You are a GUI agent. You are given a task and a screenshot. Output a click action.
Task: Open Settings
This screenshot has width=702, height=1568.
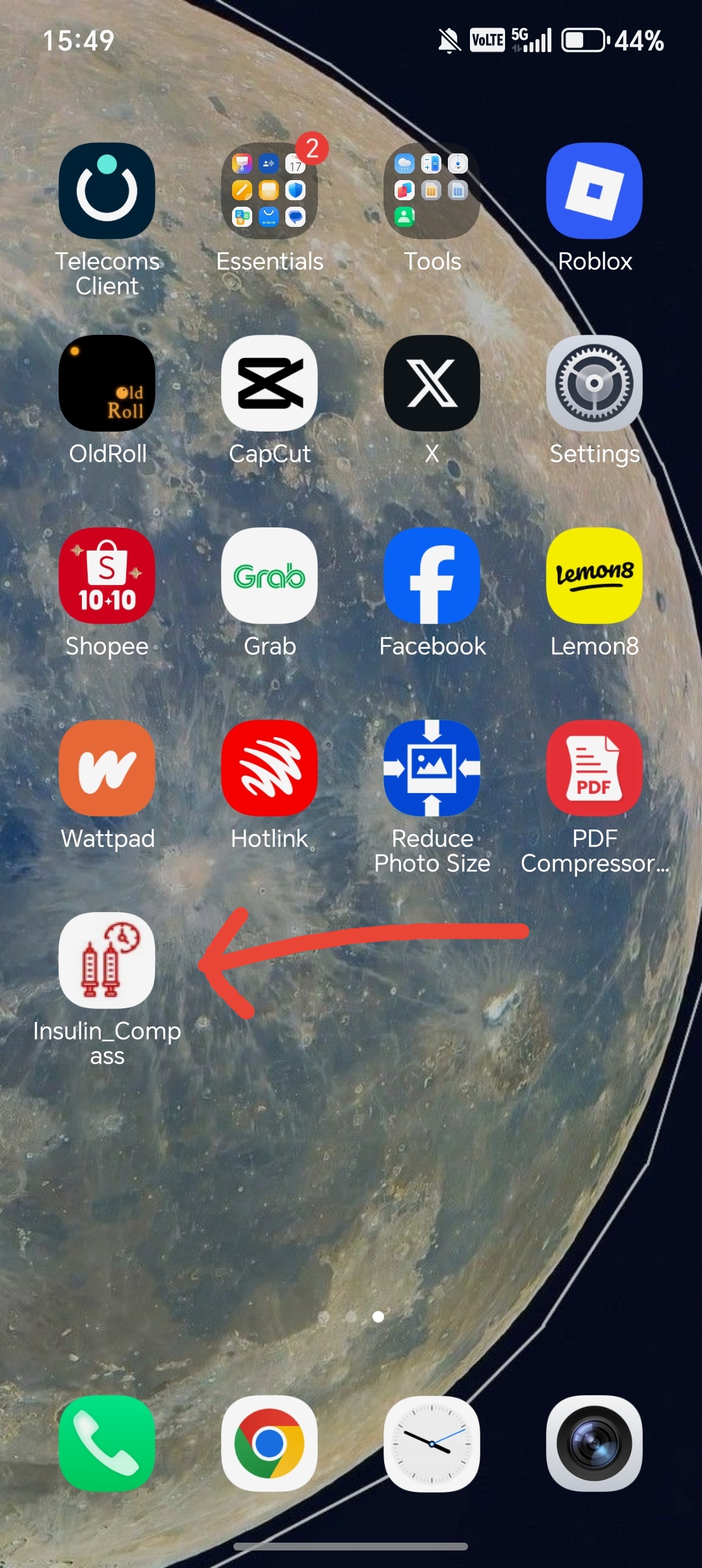coord(595,384)
